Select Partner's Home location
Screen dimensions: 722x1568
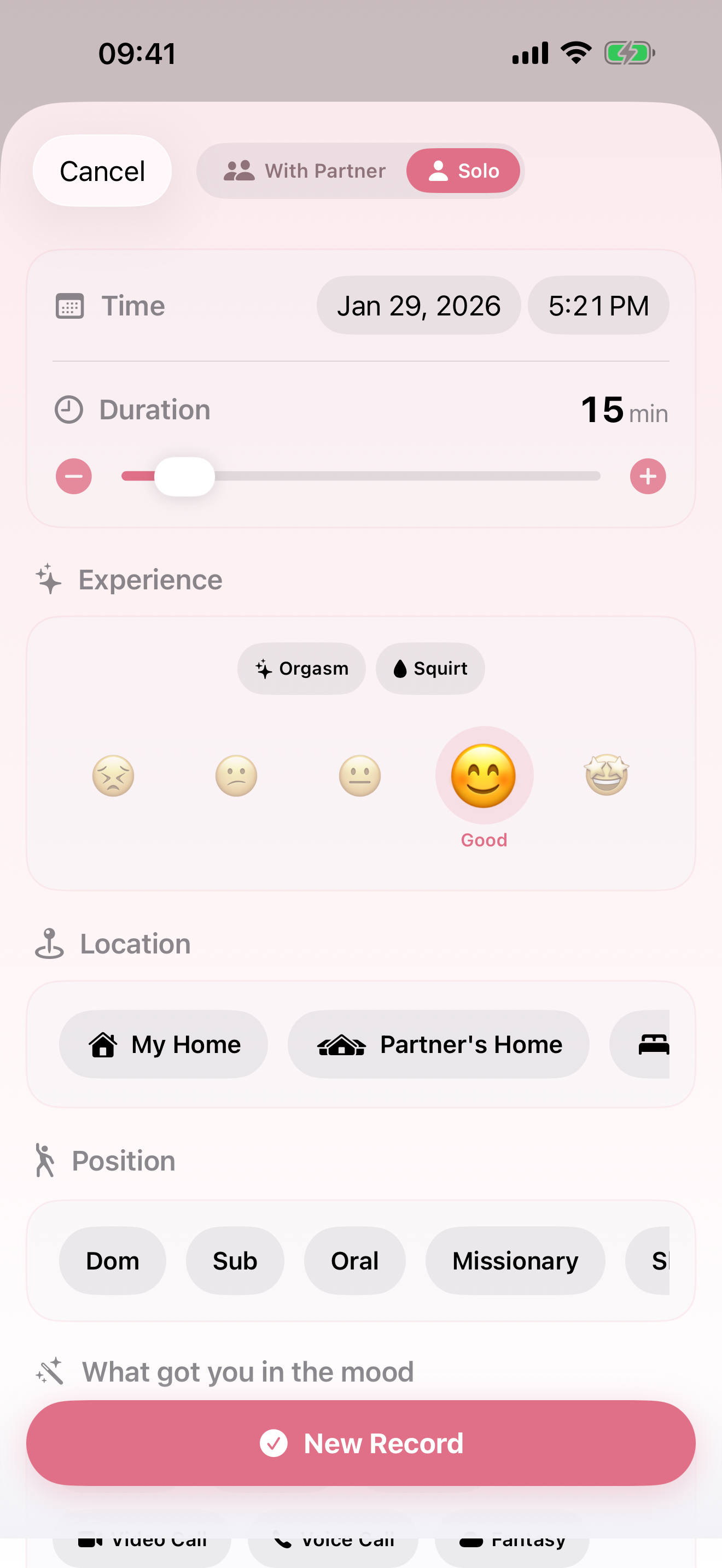point(438,1045)
